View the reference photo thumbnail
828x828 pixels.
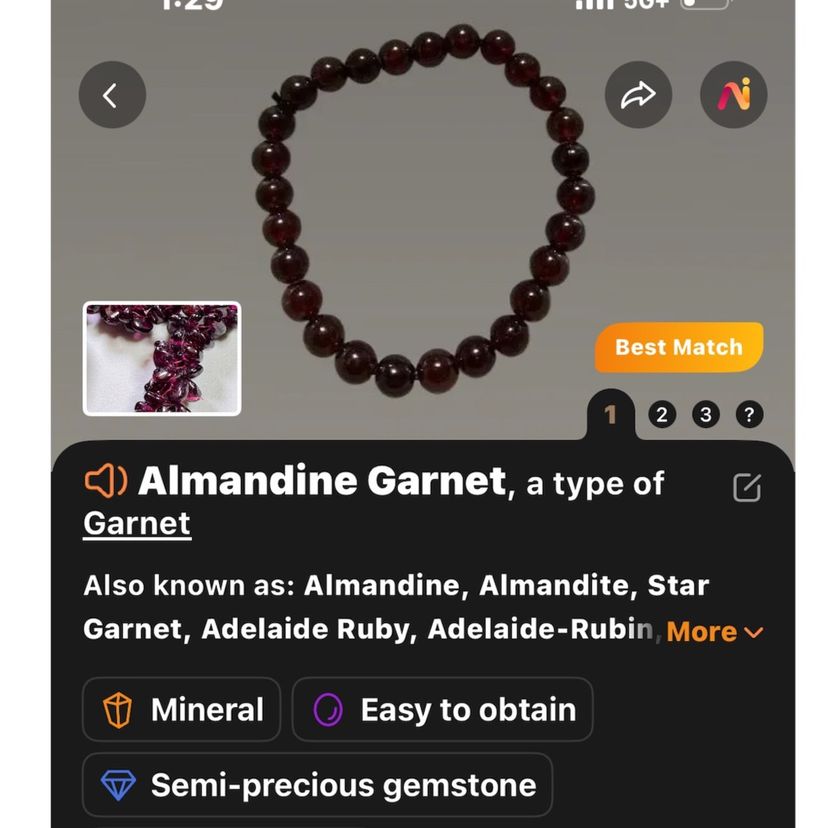[x=162, y=358]
